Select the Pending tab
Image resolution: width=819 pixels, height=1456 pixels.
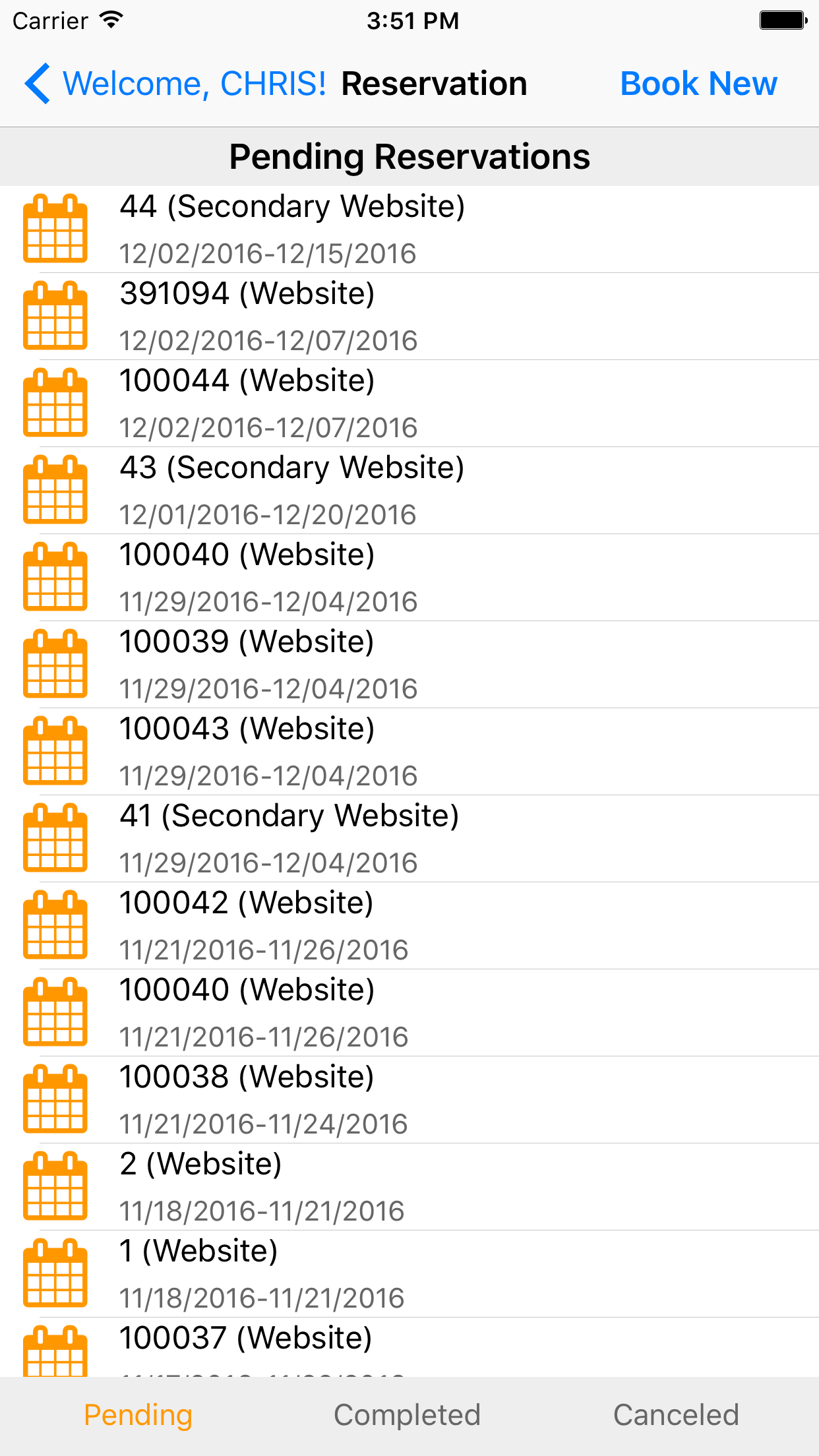coord(138,1414)
